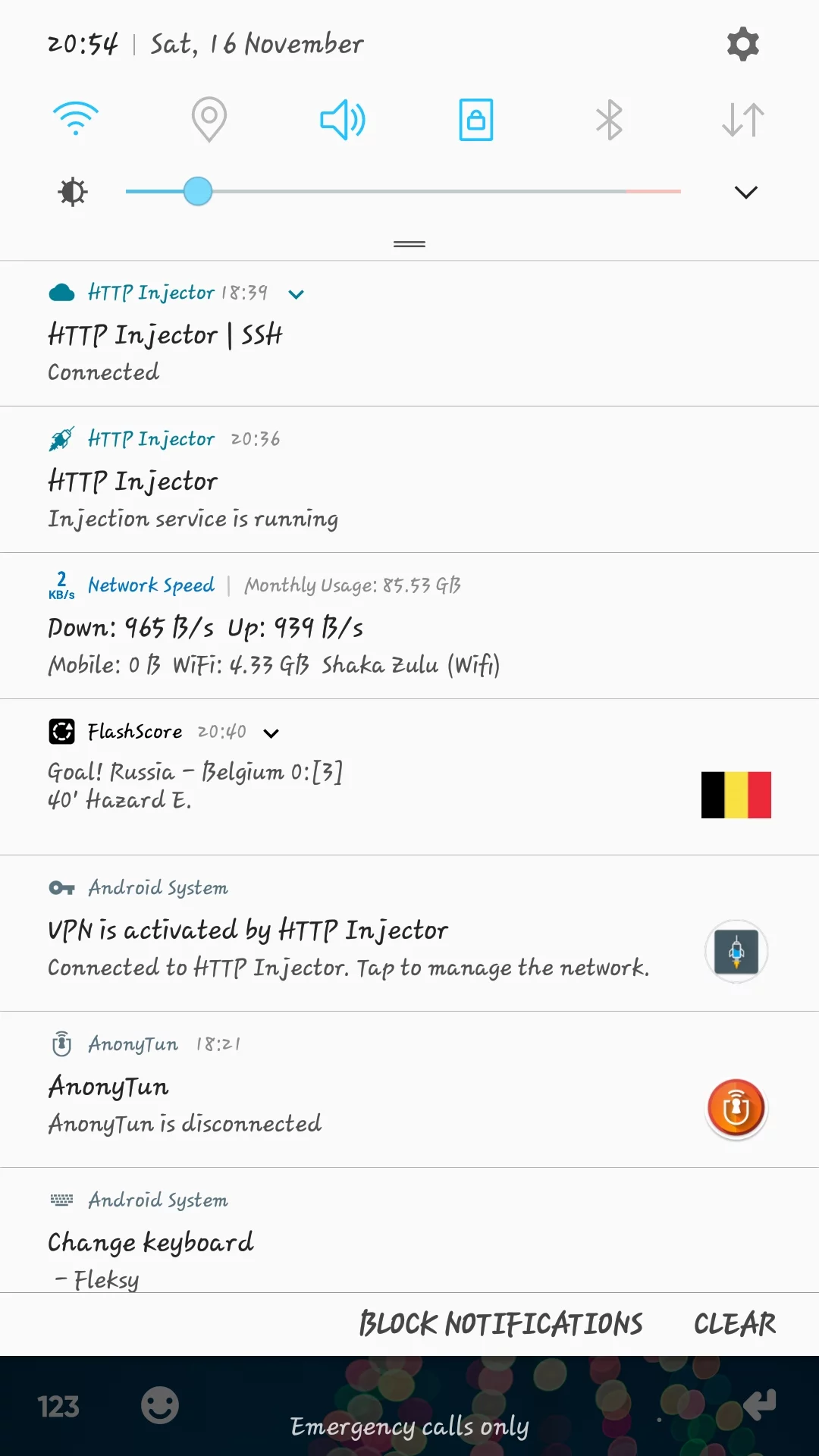819x1456 pixels.
Task: Toggle the sound mode icon
Action: tap(343, 119)
